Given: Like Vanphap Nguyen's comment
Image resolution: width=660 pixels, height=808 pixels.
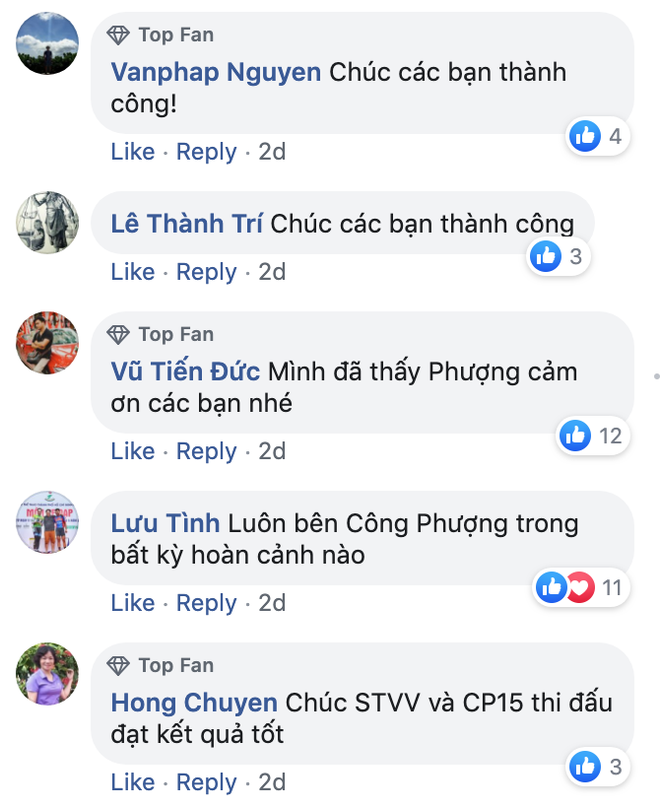Looking at the screenshot, I should pos(132,152).
